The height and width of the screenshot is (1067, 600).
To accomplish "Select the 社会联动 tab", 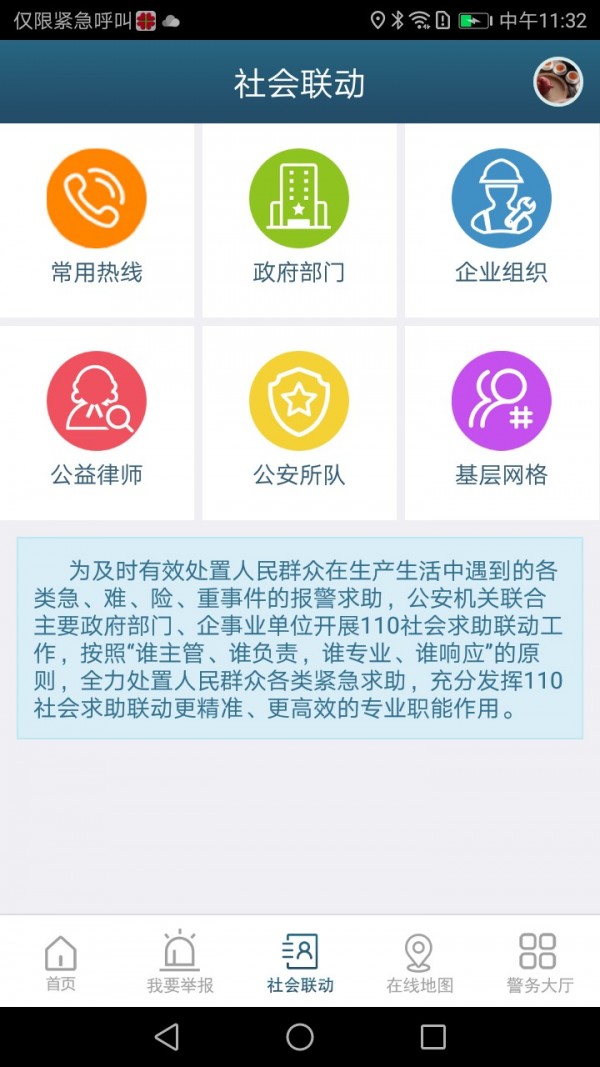I will pyautogui.click(x=300, y=962).
